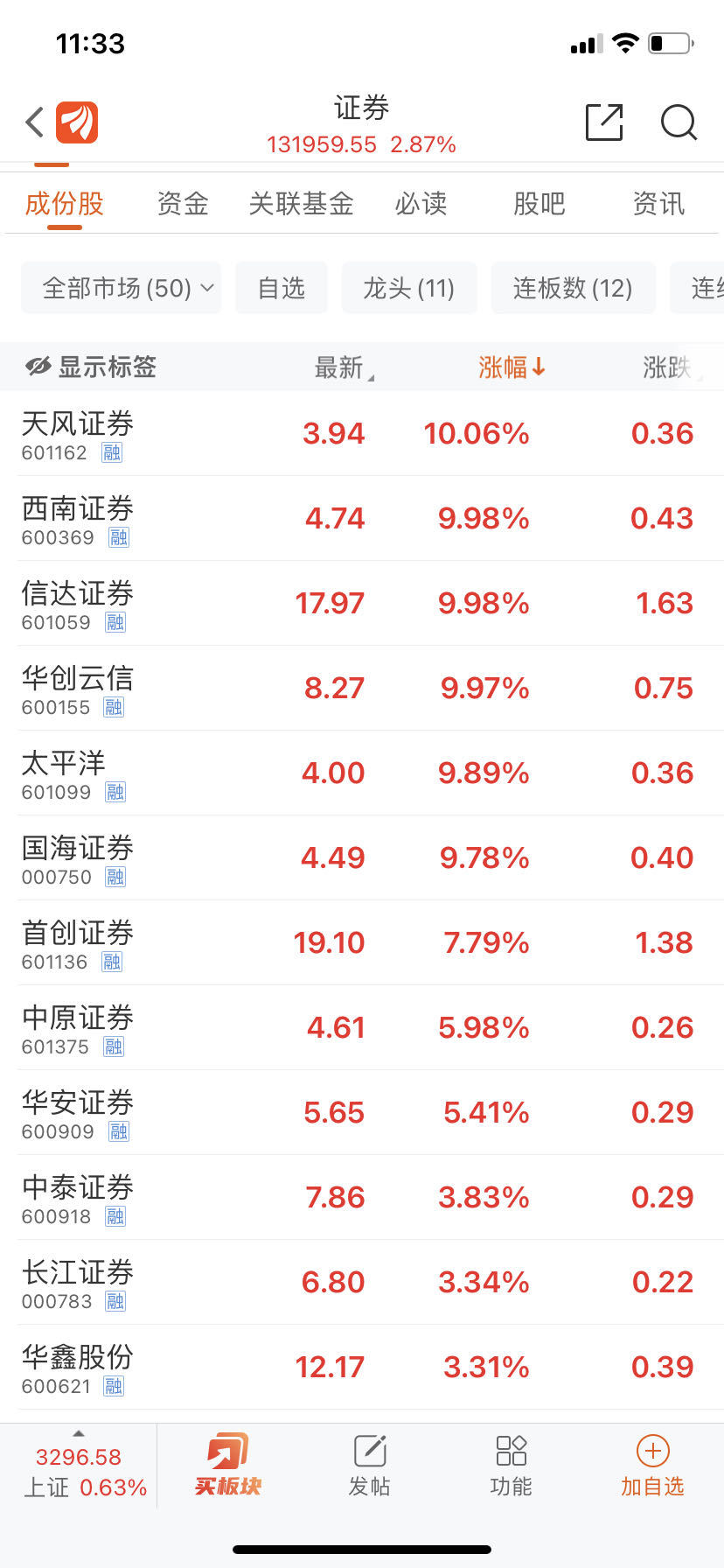Viewport: 724px width, 1568px height.
Task: Create a post with 发帖
Action: pyautogui.click(x=370, y=1466)
